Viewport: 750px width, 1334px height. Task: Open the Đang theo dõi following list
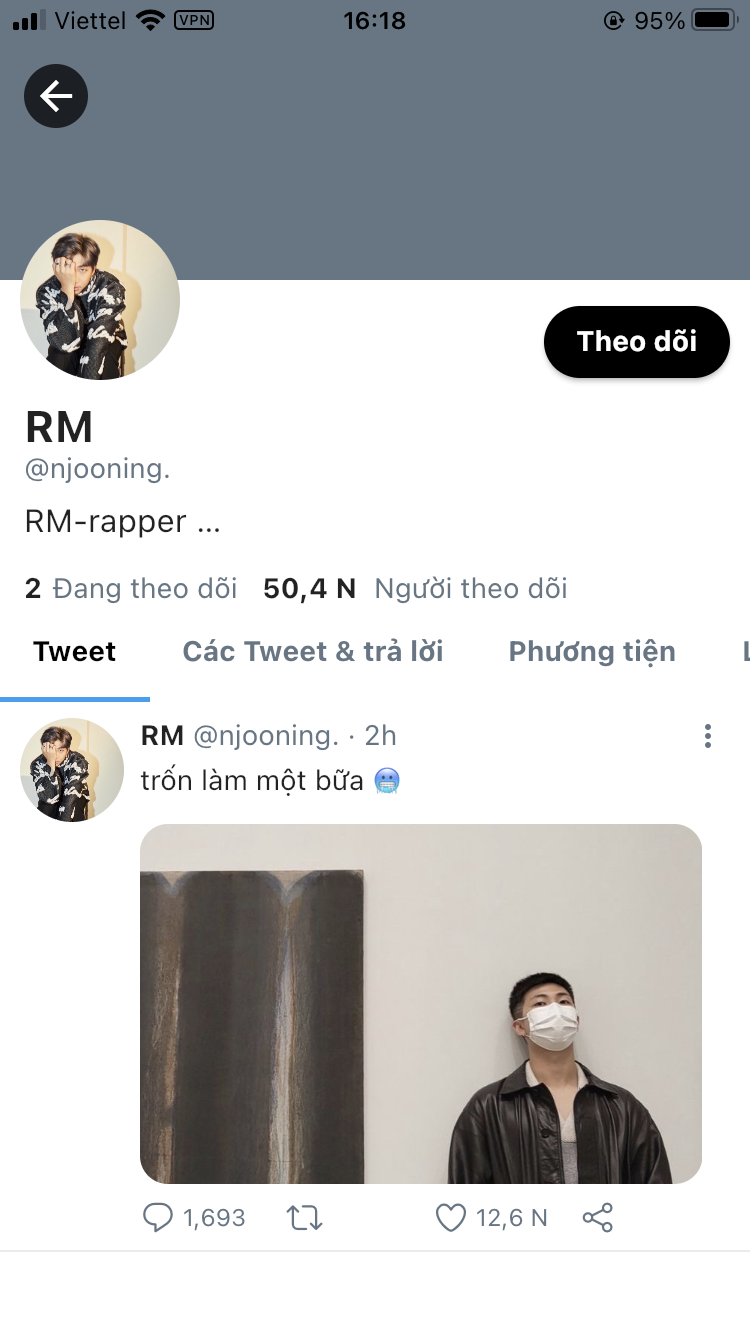pyautogui.click(x=131, y=589)
